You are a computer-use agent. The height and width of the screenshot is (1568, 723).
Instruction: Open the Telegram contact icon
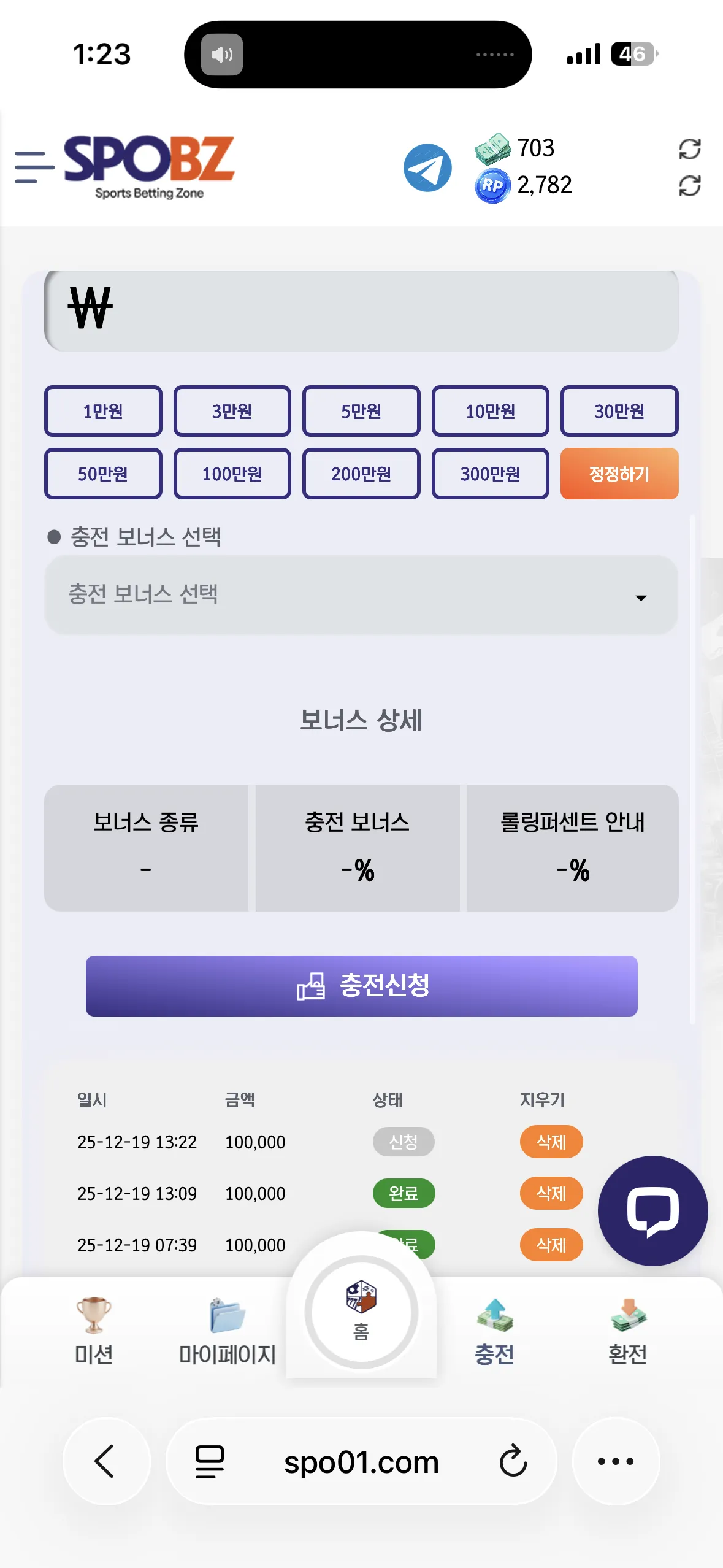[427, 167]
